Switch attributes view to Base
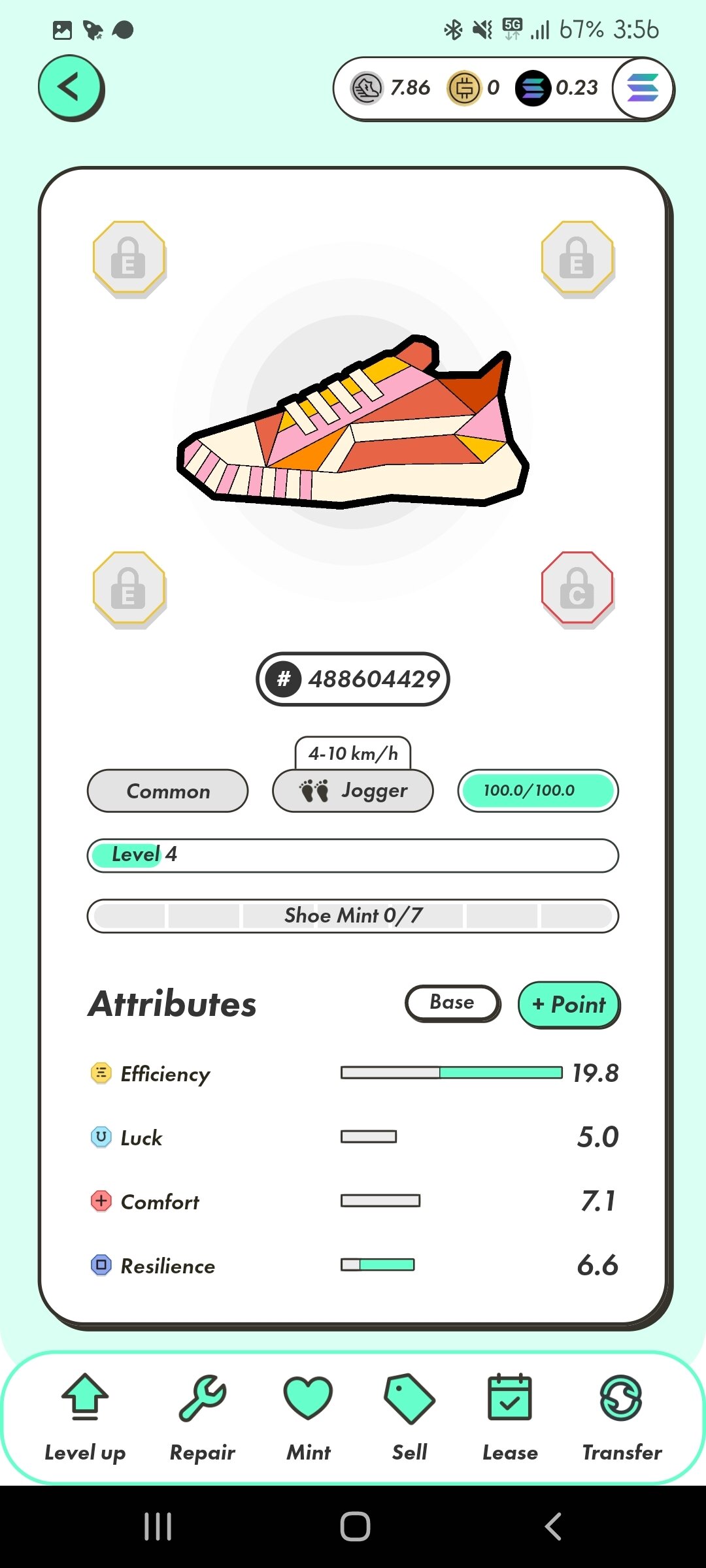 [x=452, y=1003]
